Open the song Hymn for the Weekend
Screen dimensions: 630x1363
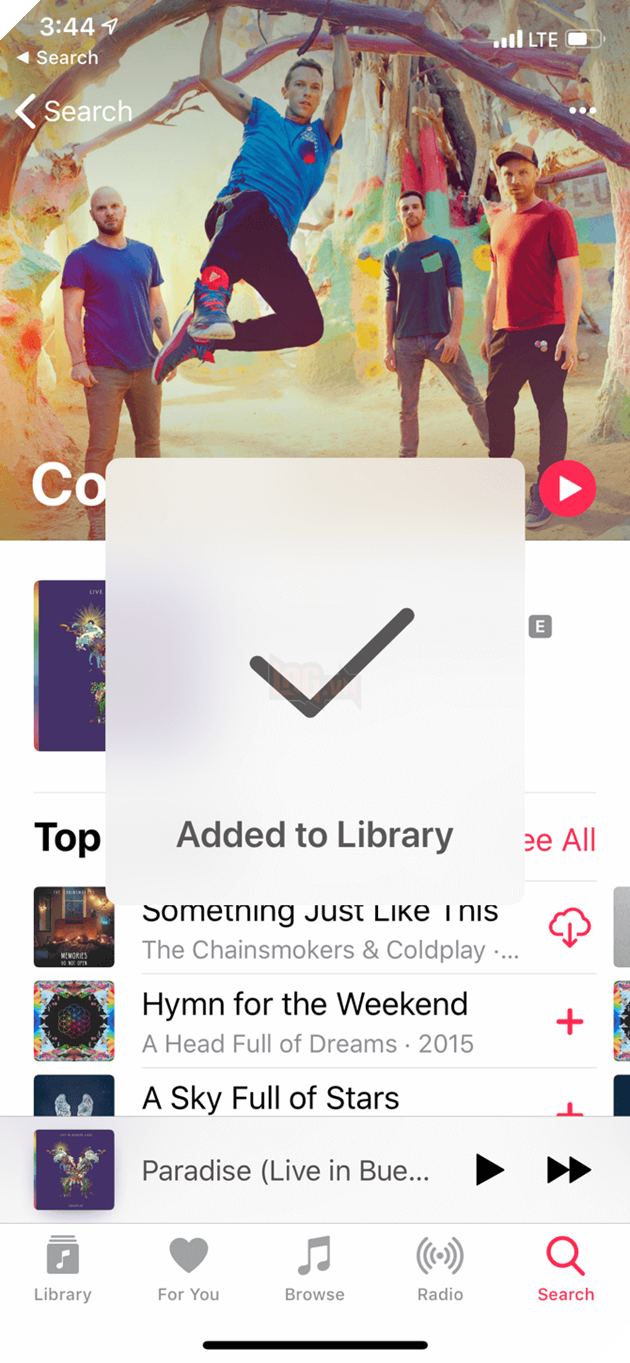coord(305,1021)
